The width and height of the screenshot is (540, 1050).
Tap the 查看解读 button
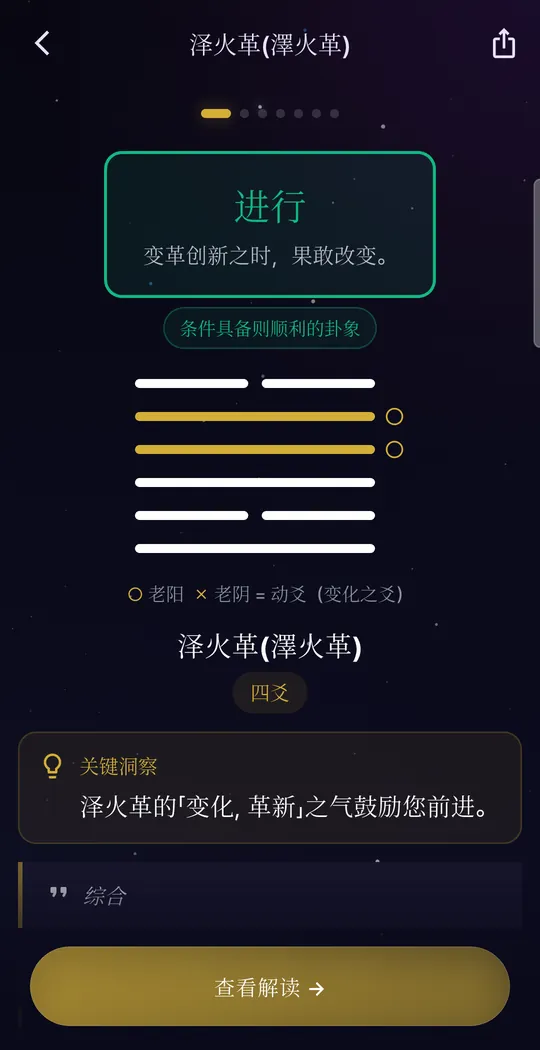(x=270, y=986)
